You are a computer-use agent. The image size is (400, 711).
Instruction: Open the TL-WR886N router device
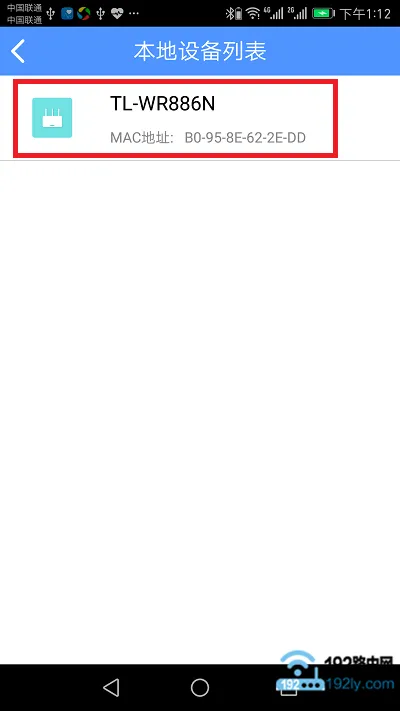click(200, 118)
